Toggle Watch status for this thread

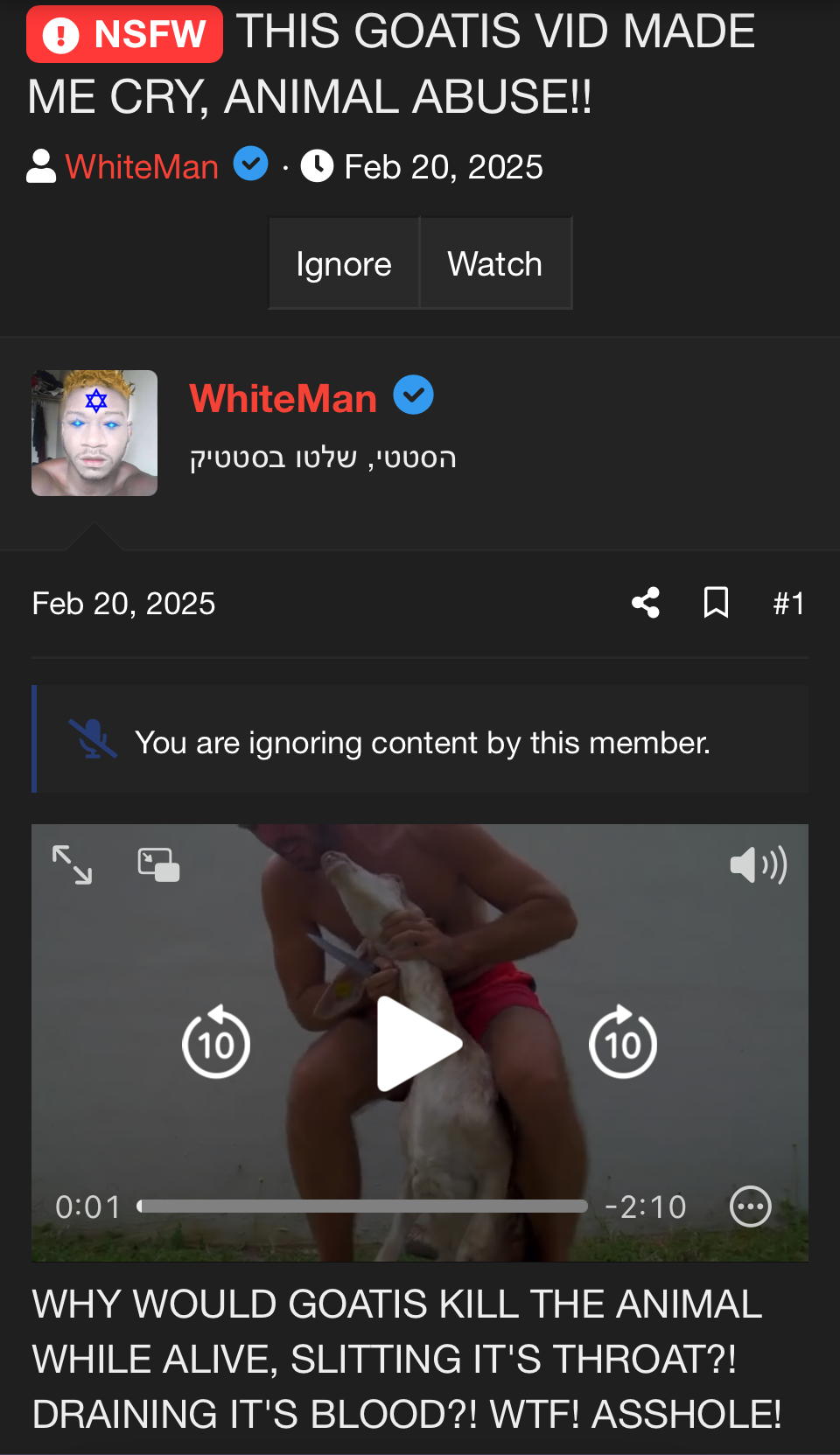pyautogui.click(x=494, y=263)
